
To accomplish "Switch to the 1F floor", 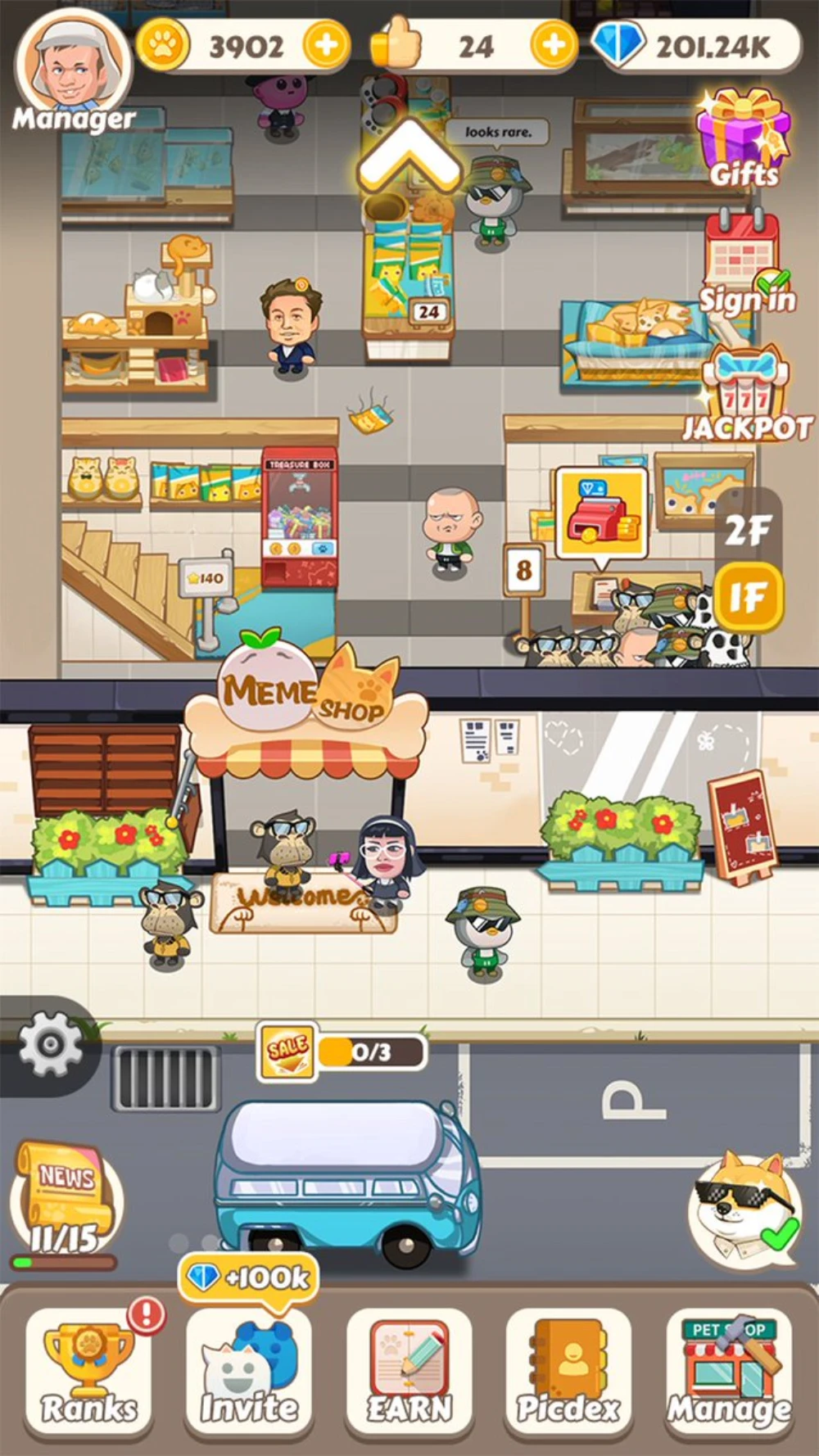I will point(747,599).
